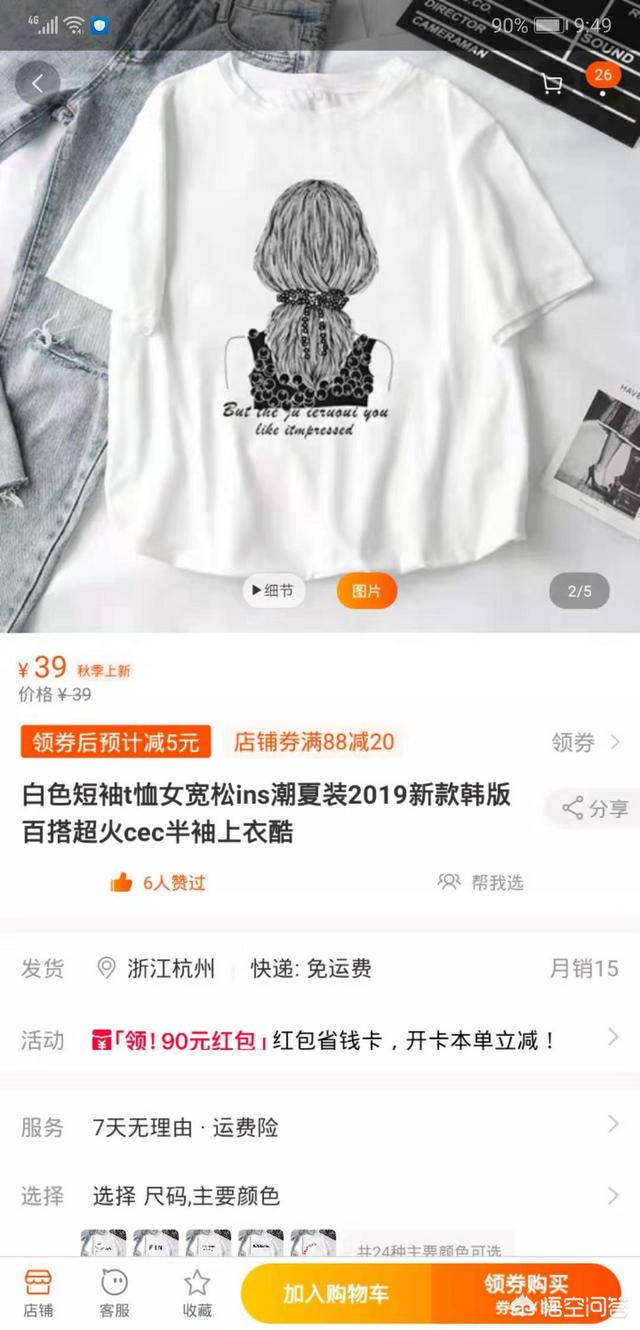Contact 客服 customer service
The image size is (640, 1330).
click(115, 1294)
